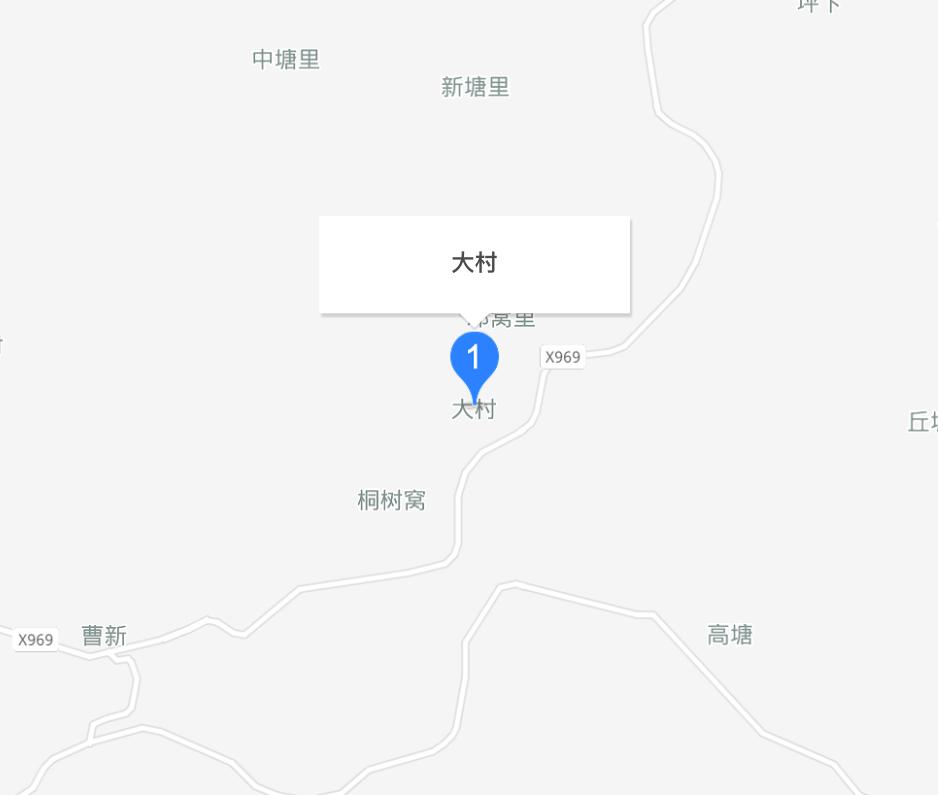Tap the blue map marker numbered 1
The height and width of the screenshot is (795, 938).
pos(475,360)
